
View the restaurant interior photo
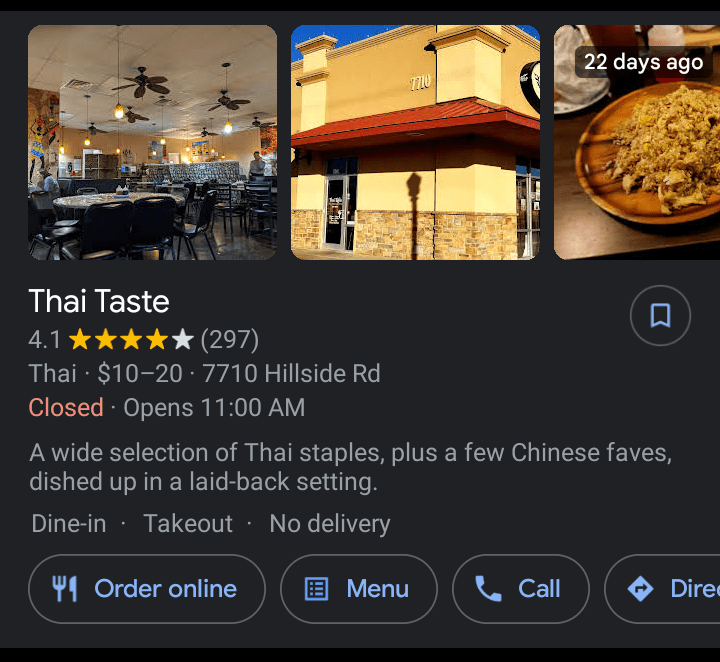pos(152,142)
